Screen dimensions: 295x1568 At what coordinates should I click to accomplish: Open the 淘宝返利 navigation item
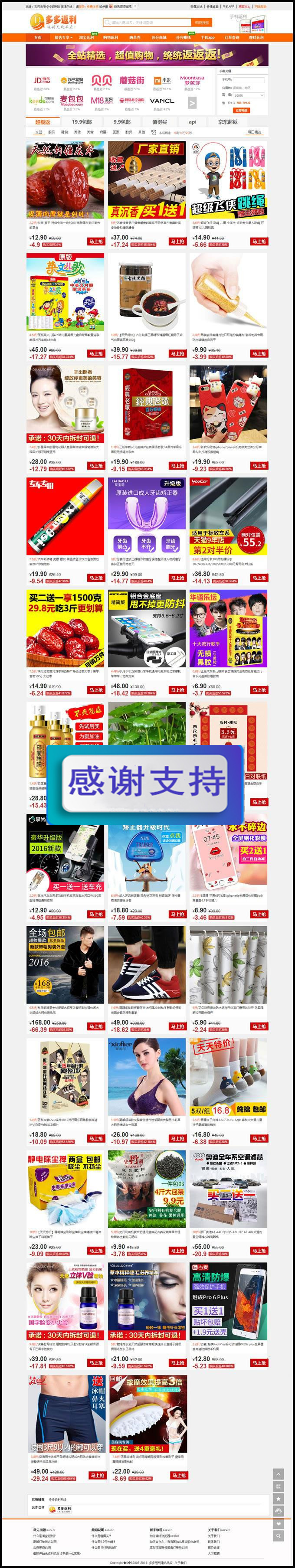tap(87, 38)
